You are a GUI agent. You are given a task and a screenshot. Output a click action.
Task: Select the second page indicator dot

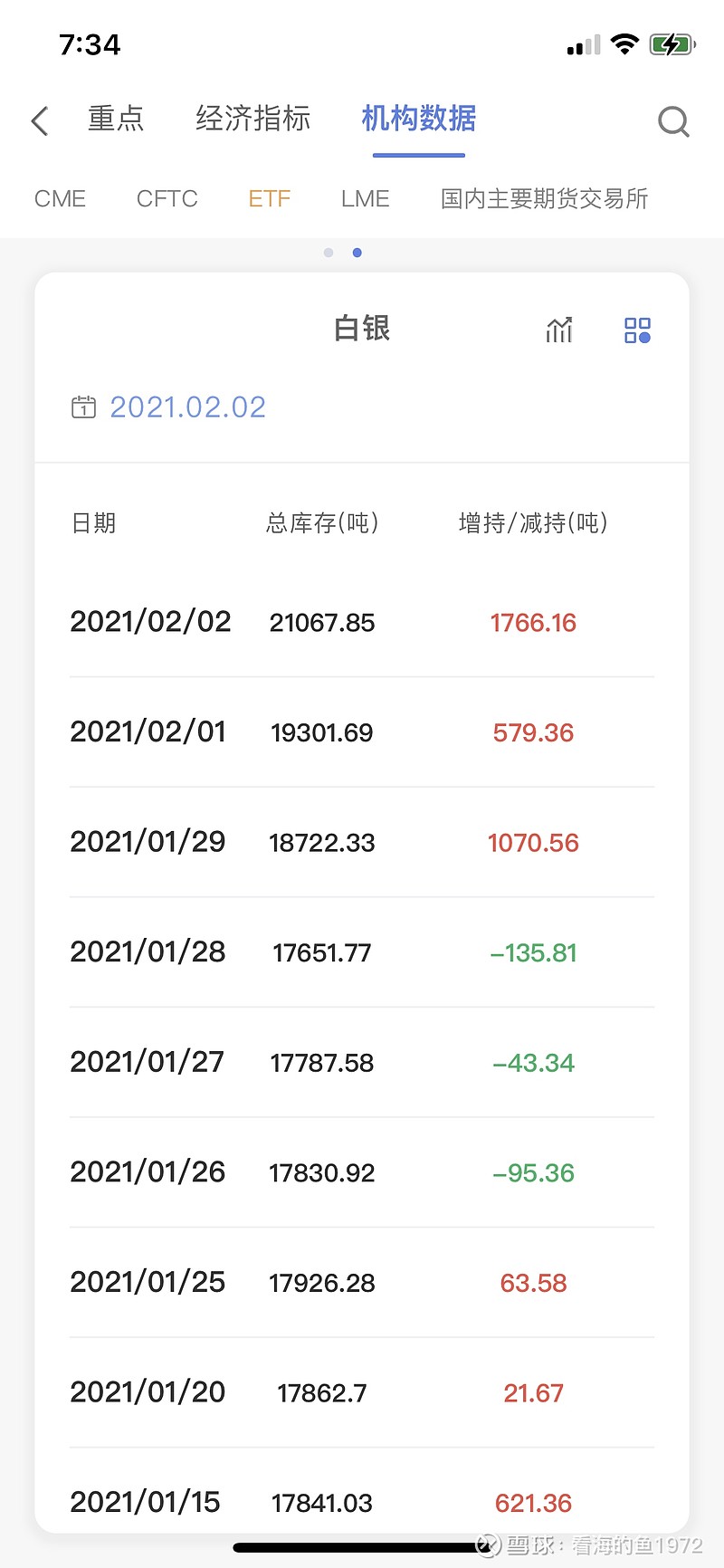click(x=357, y=253)
